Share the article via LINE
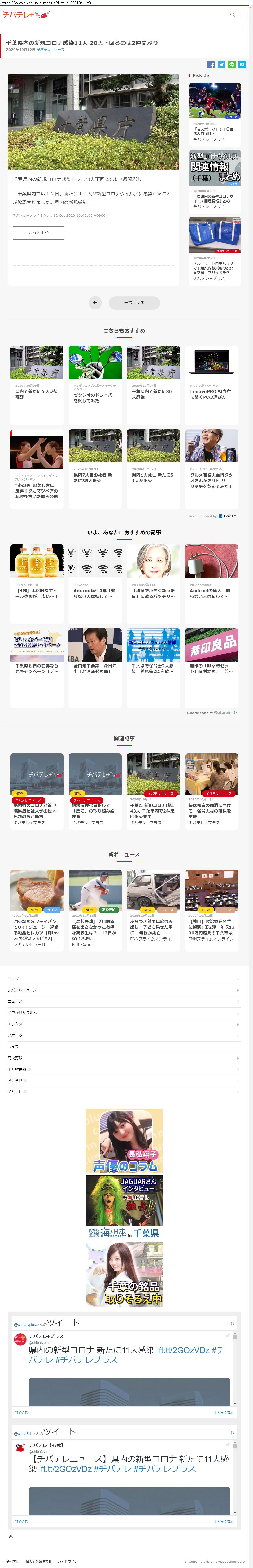This screenshot has height=1568, width=253. click(232, 65)
